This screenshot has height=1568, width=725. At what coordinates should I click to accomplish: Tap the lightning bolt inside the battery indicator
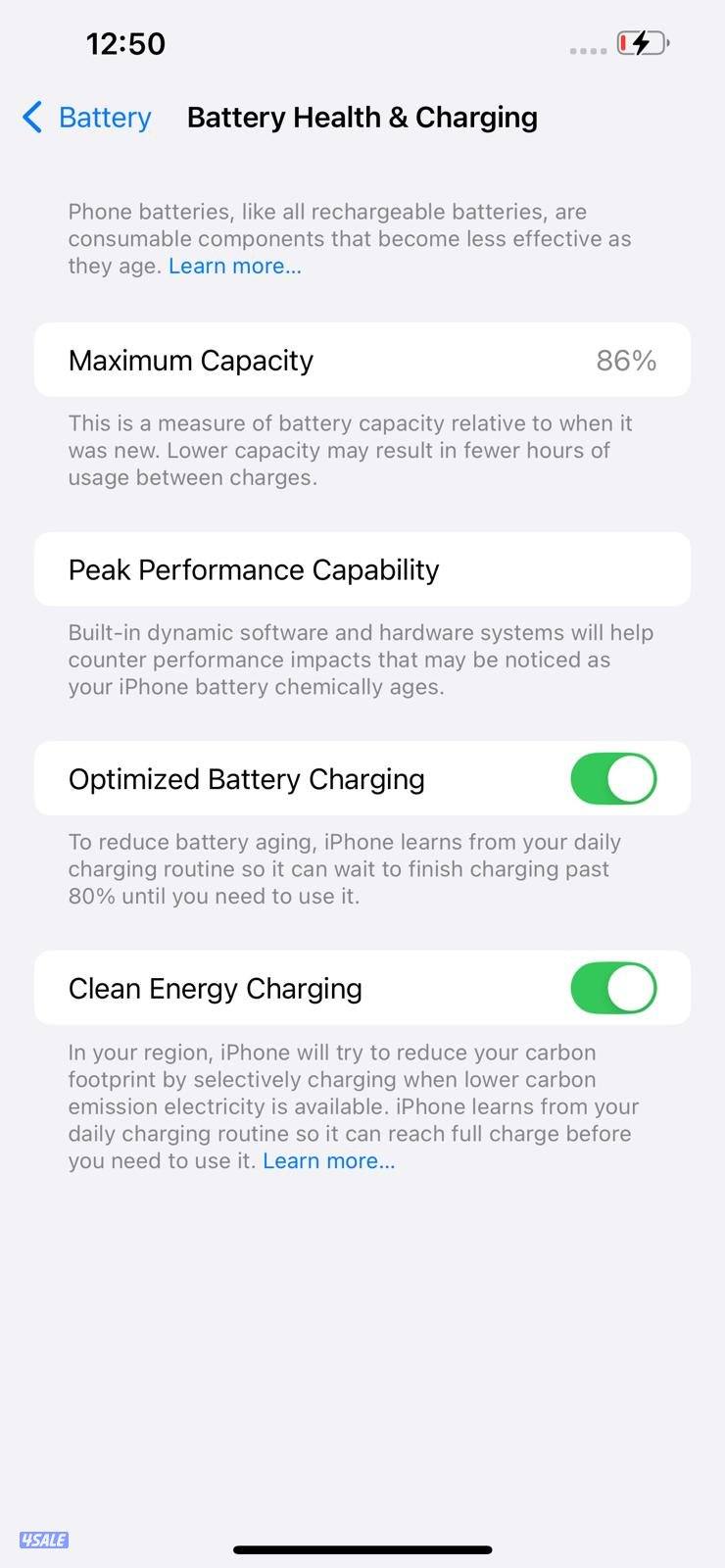point(642,43)
